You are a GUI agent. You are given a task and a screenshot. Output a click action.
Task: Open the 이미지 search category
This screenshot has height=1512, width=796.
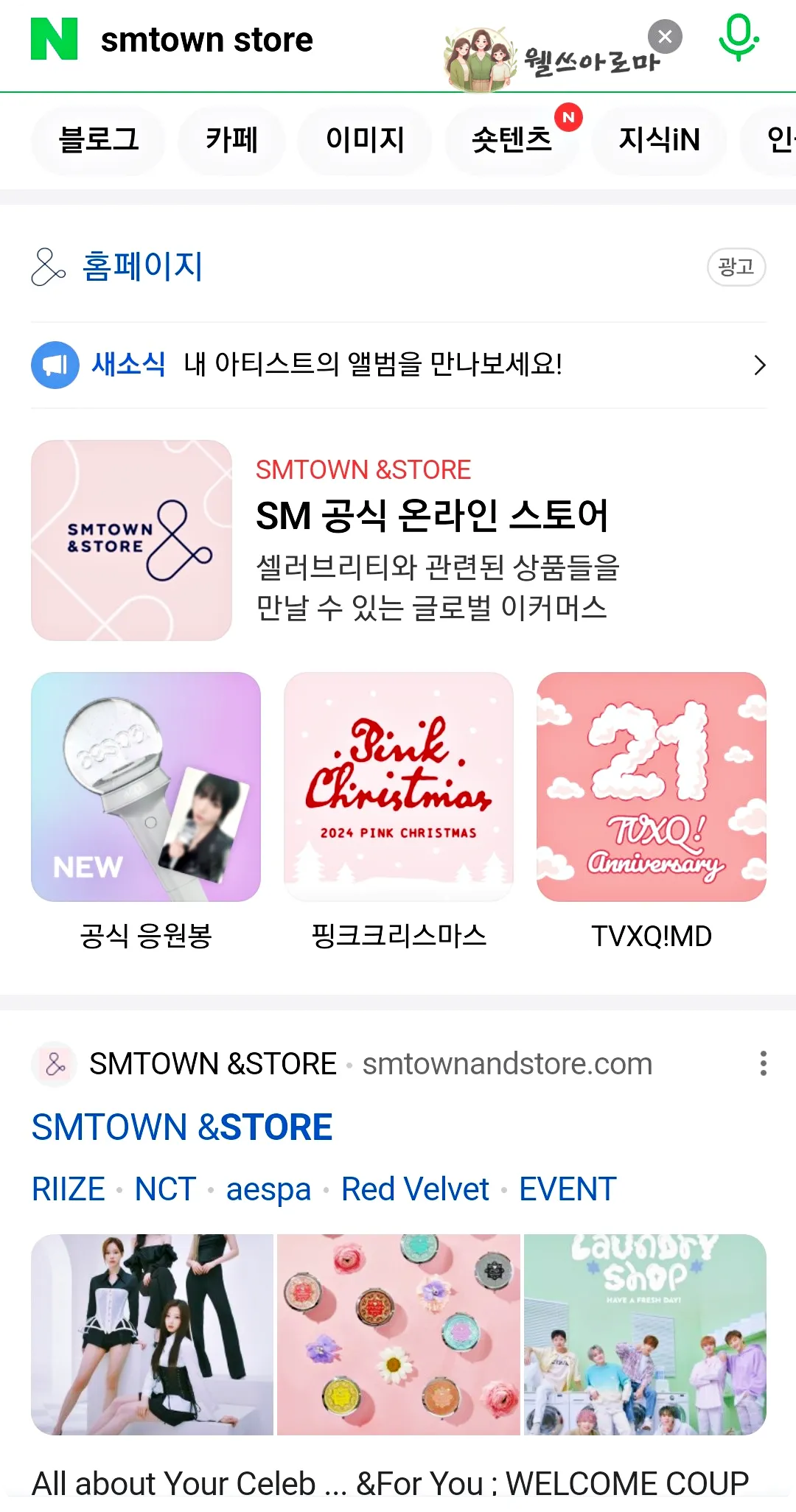365,141
